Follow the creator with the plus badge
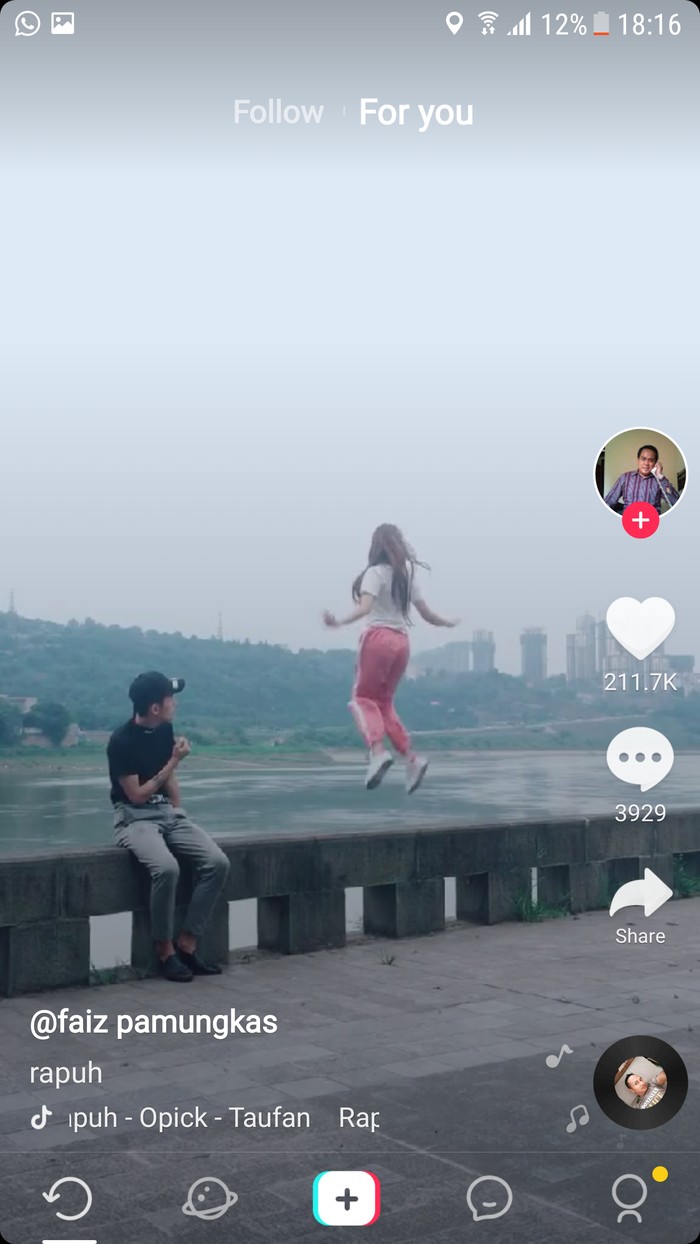Viewport: 700px width, 1244px height. [640, 521]
